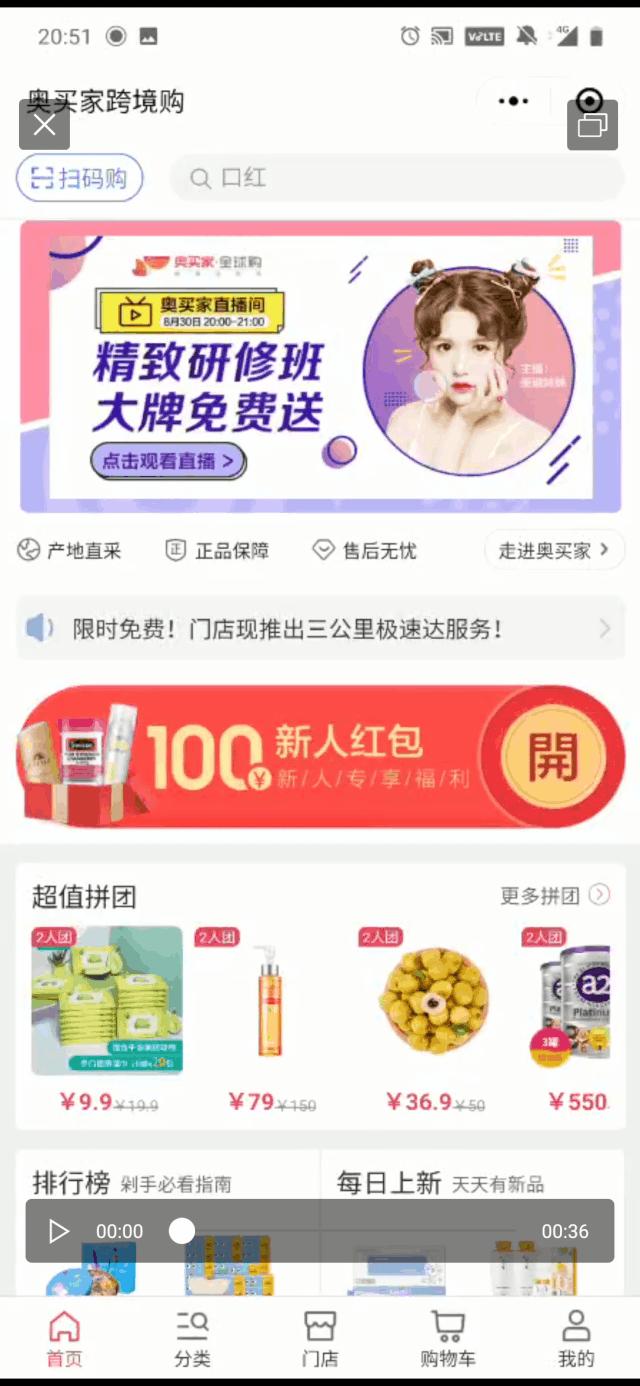Open the 奥买家直播间 live banner

point(320,366)
